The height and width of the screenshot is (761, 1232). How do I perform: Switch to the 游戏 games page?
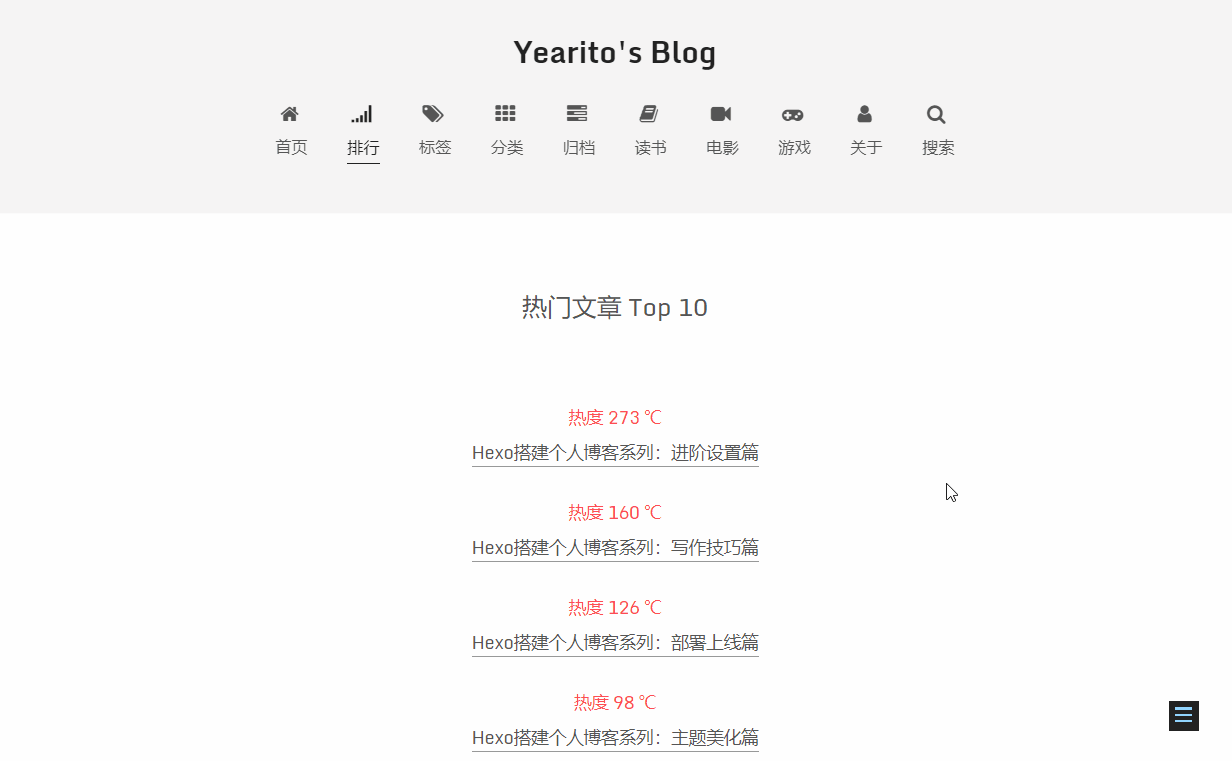pos(794,131)
